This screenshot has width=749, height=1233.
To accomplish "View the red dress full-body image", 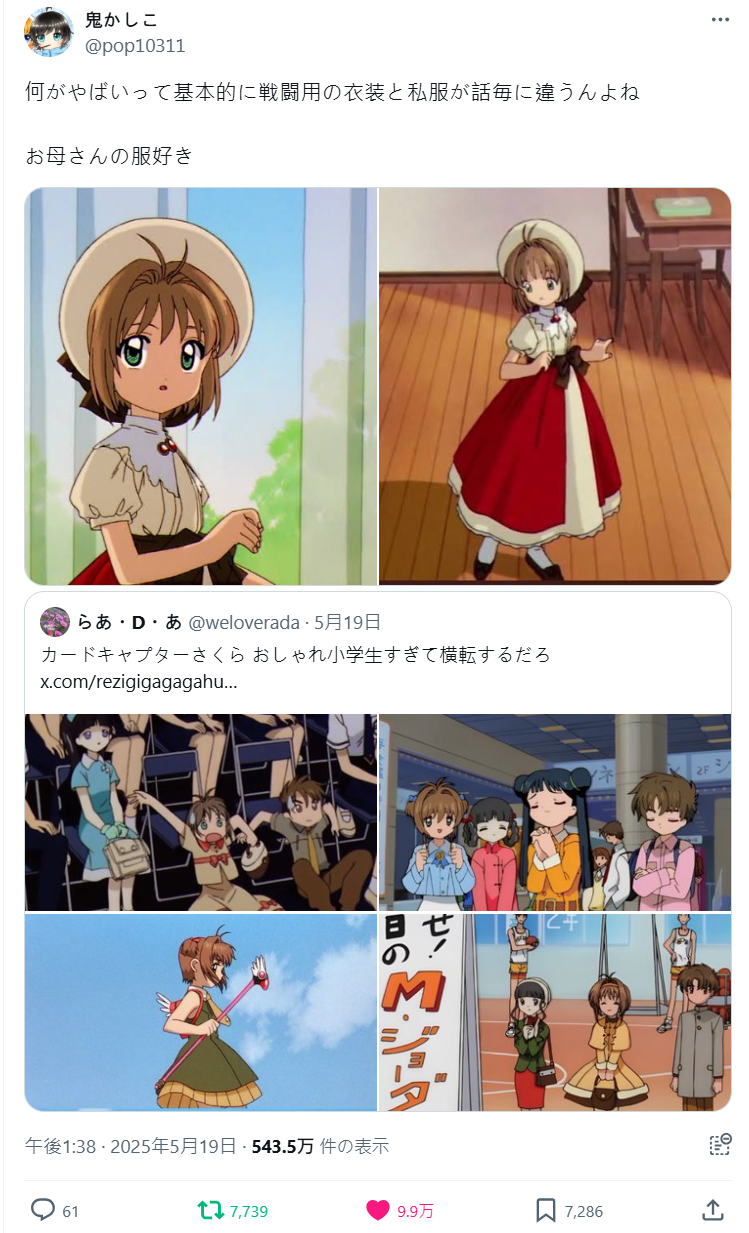I will (x=555, y=386).
